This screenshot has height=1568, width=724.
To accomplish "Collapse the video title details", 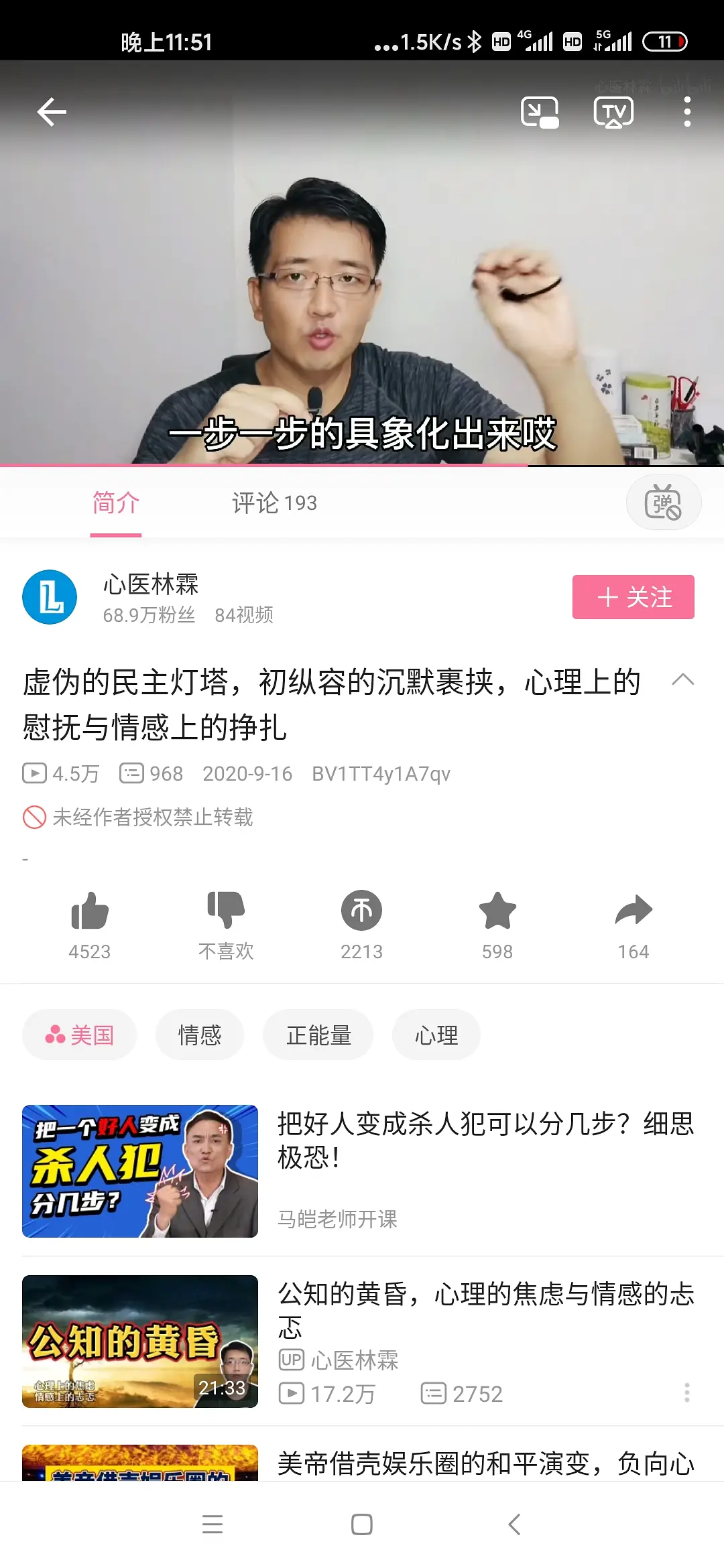I will [x=682, y=680].
